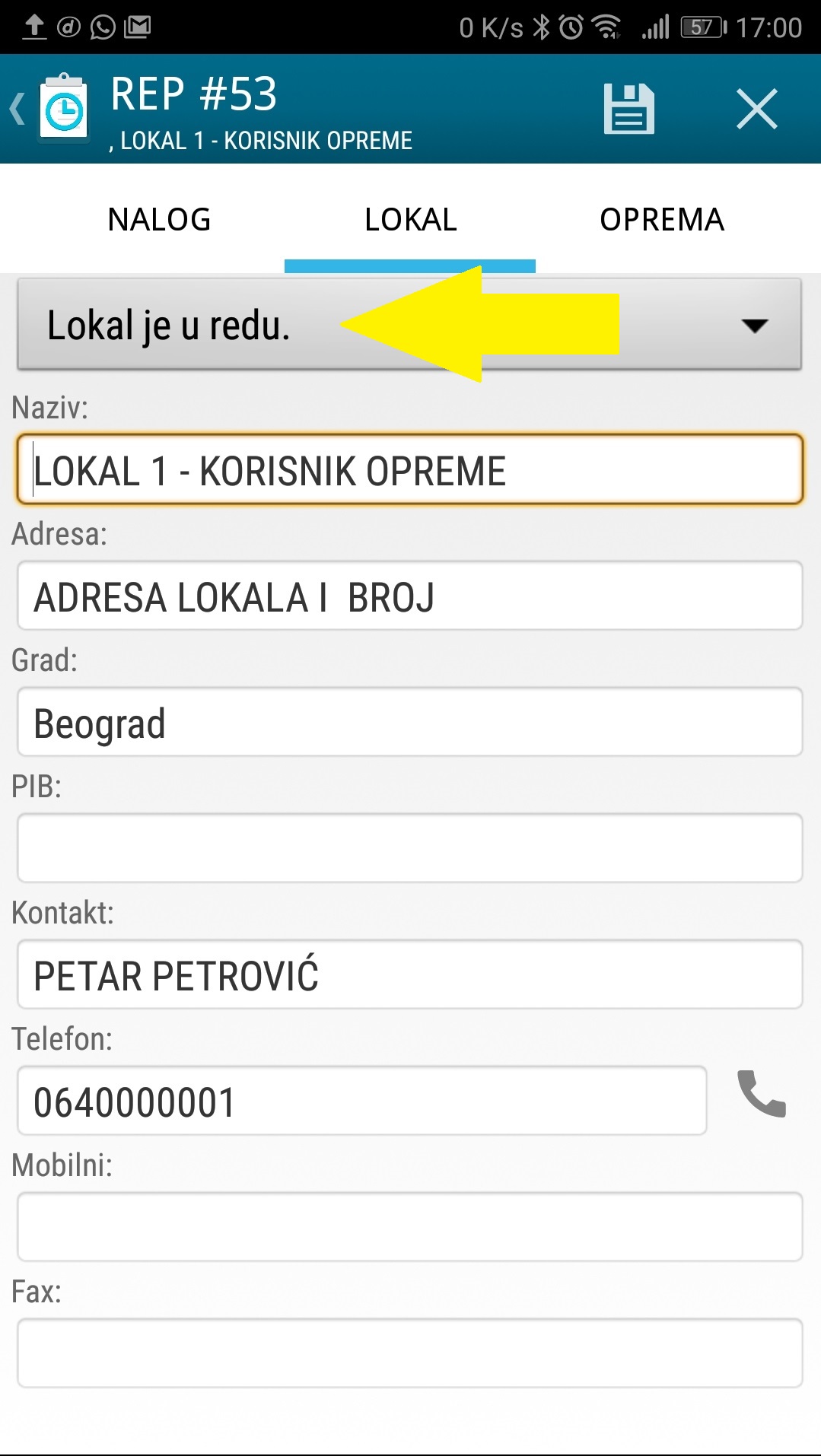The height and width of the screenshot is (1456, 821).
Task: Save the report with the floppy disk icon
Action: (x=628, y=109)
